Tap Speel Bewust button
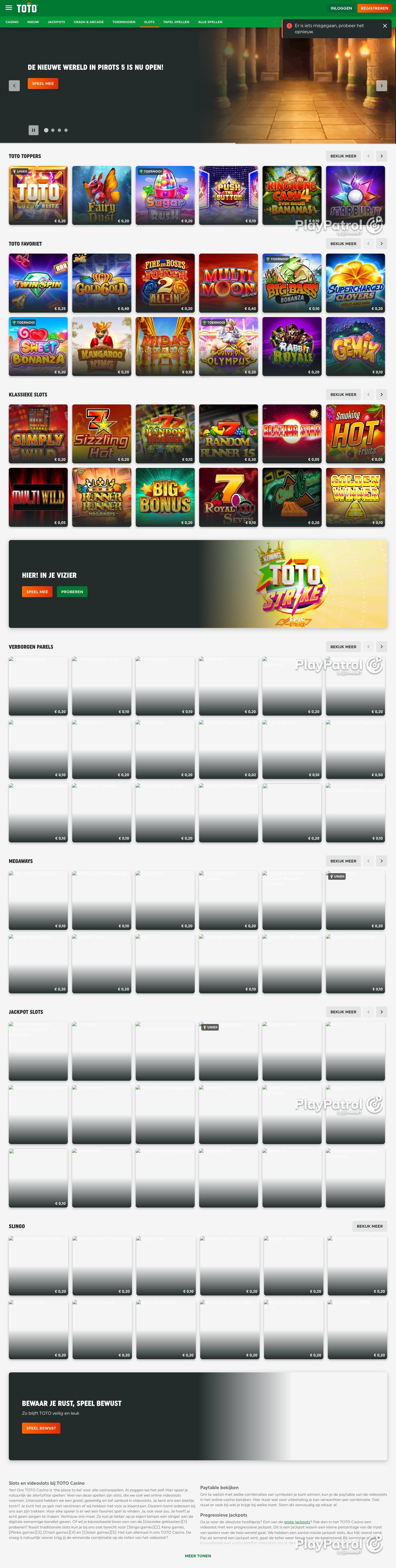396x1568 pixels. tap(41, 1428)
